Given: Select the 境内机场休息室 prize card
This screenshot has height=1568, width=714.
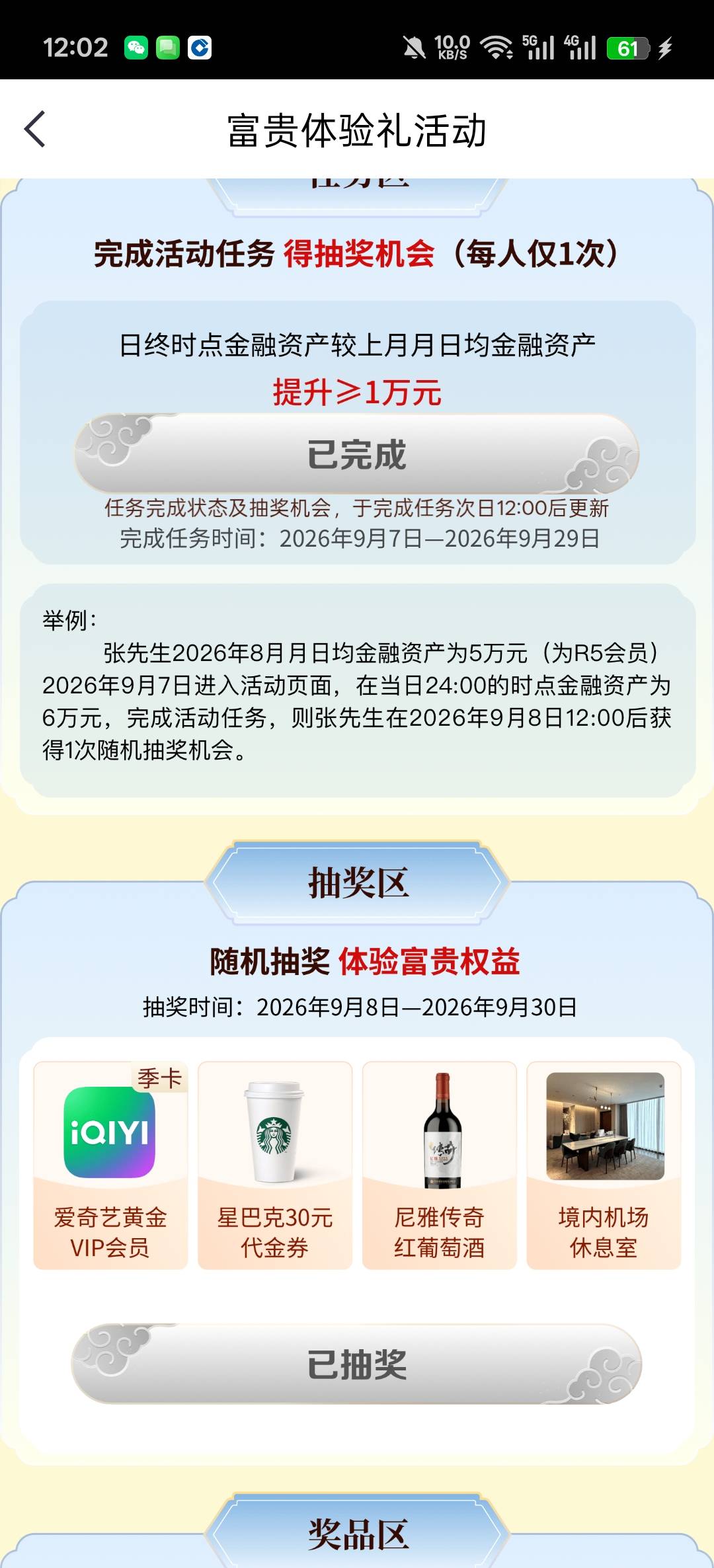Looking at the screenshot, I should point(604,1165).
